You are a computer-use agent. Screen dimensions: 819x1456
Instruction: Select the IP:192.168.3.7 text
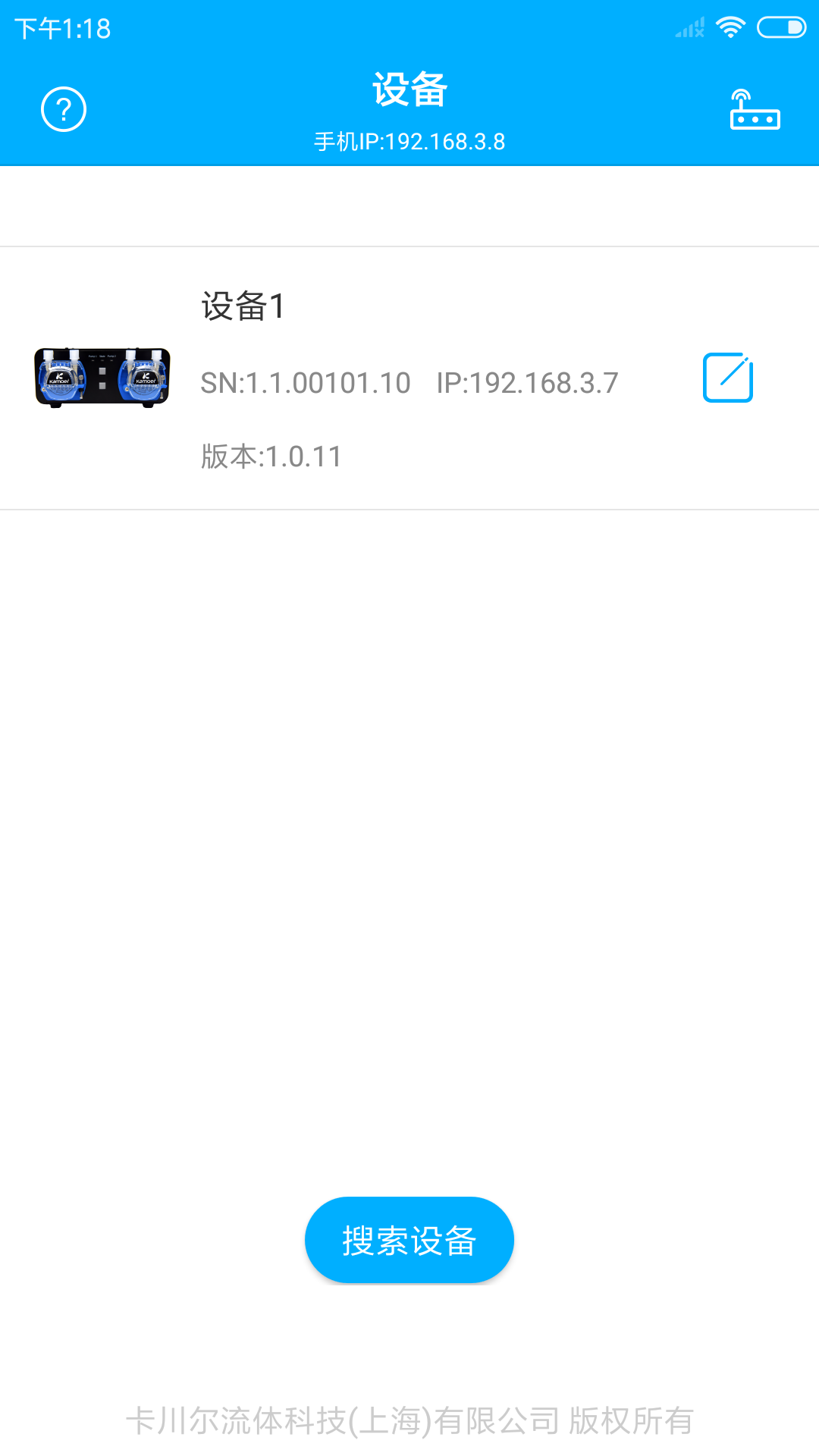tap(529, 381)
